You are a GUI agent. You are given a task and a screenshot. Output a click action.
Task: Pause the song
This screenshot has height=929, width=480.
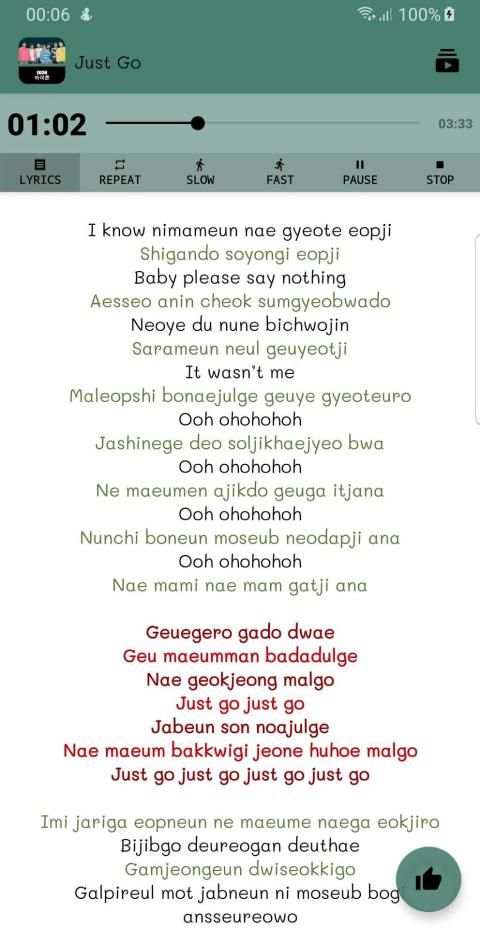[360, 172]
